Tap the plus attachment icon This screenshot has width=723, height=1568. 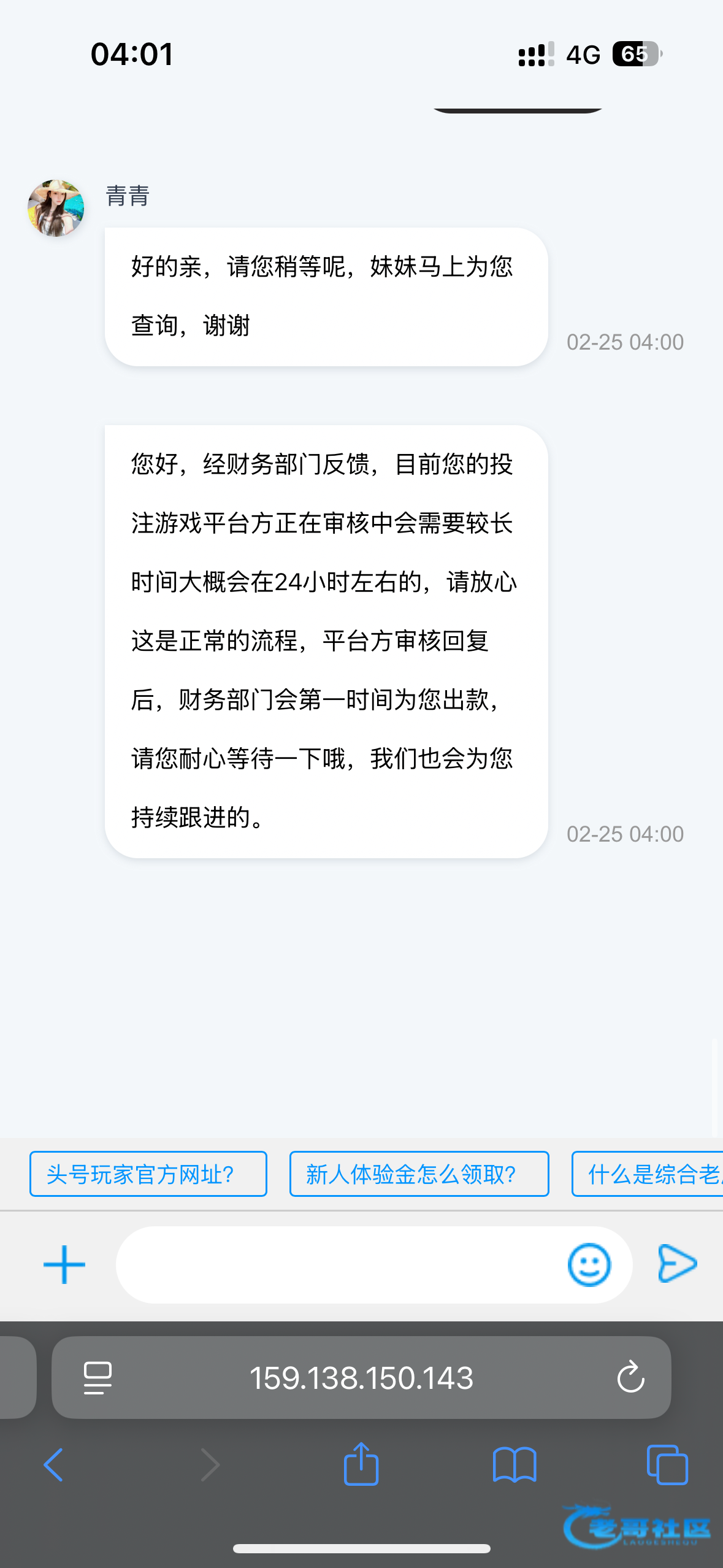pos(64,1264)
